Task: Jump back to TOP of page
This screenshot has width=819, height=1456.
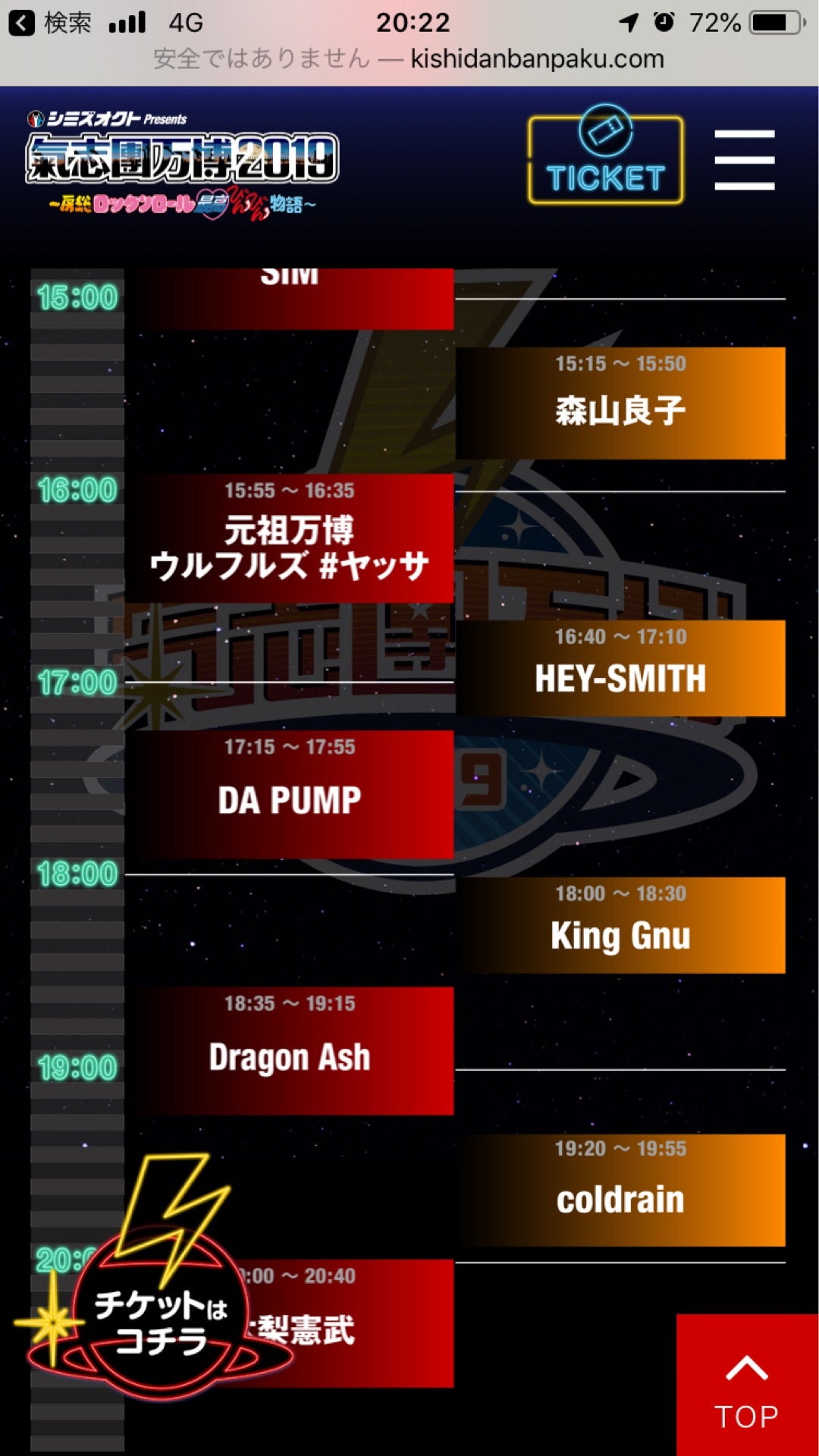Action: (x=747, y=1385)
